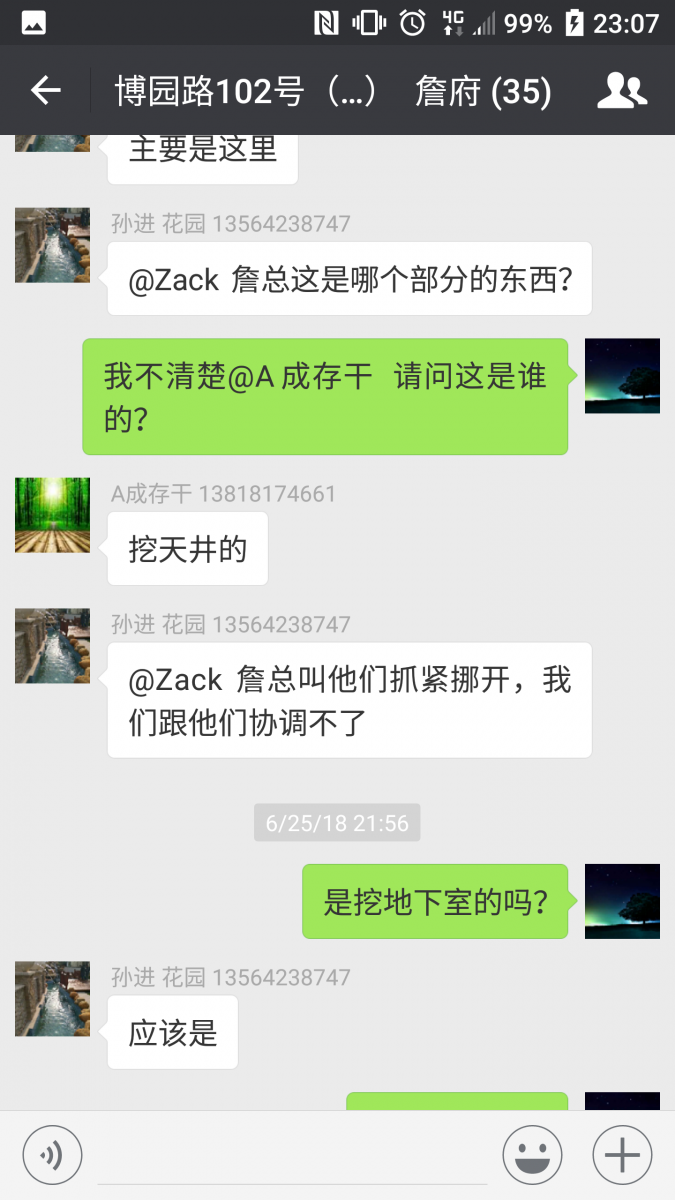Switch to voice message input
Viewport: 675px width, 1200px height.
coord(52,1156)
